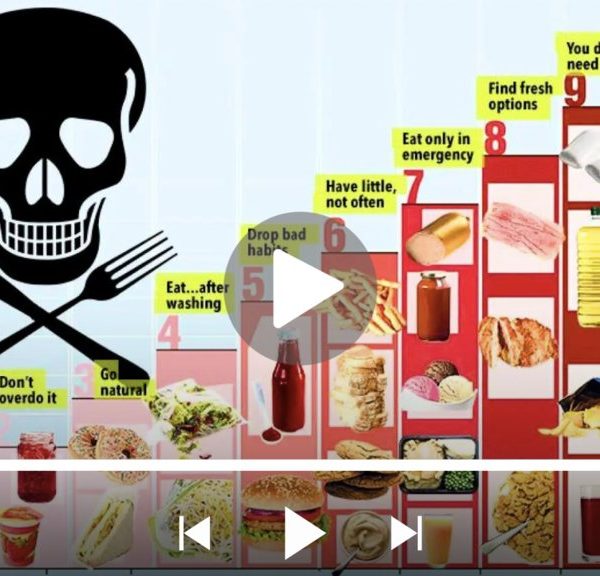The width and height of the screenshot is (600, 576).
Task: Skip to the previous video
Action: tap(194, 533)
